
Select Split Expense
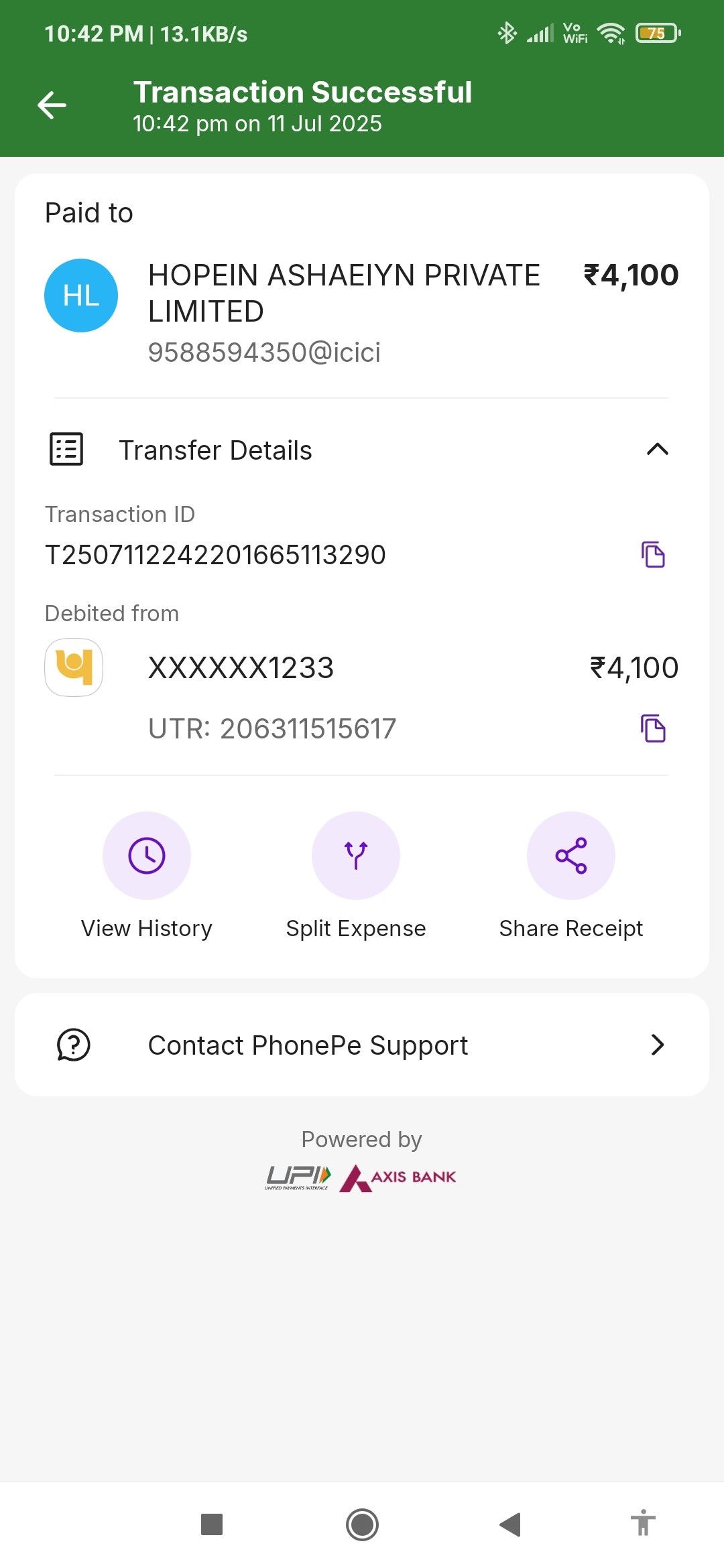pyautogui.click(x=356, y=875)
